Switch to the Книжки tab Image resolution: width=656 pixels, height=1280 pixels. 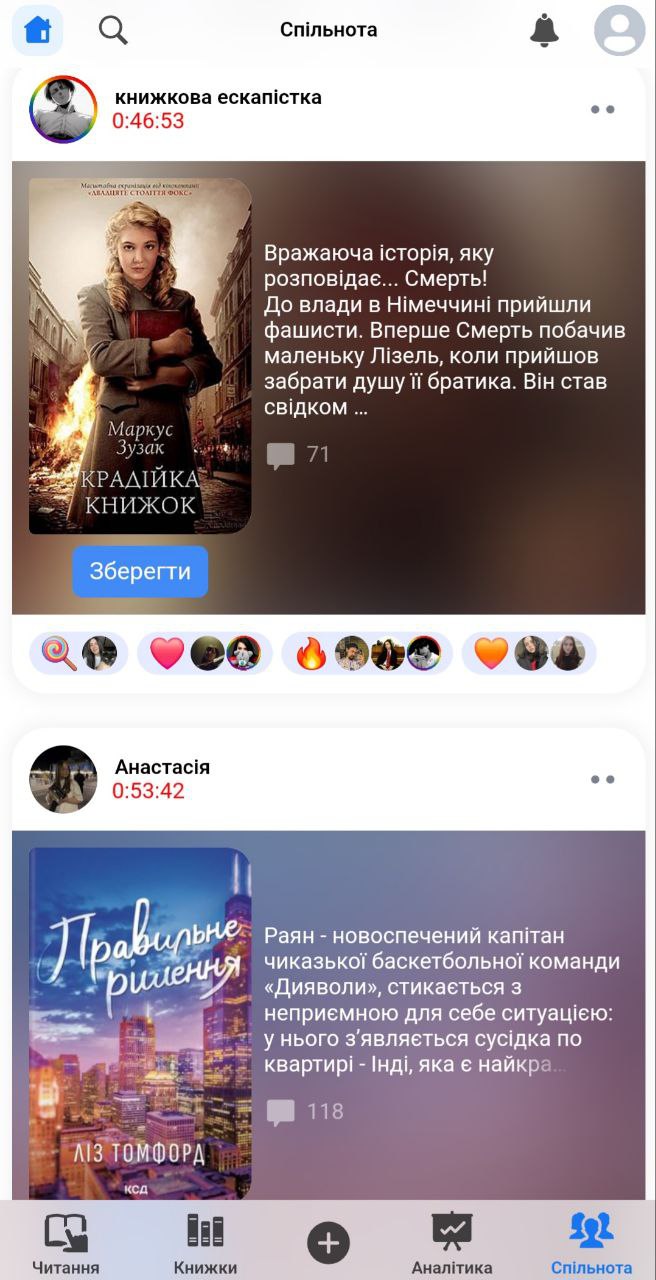[205, 1243]
